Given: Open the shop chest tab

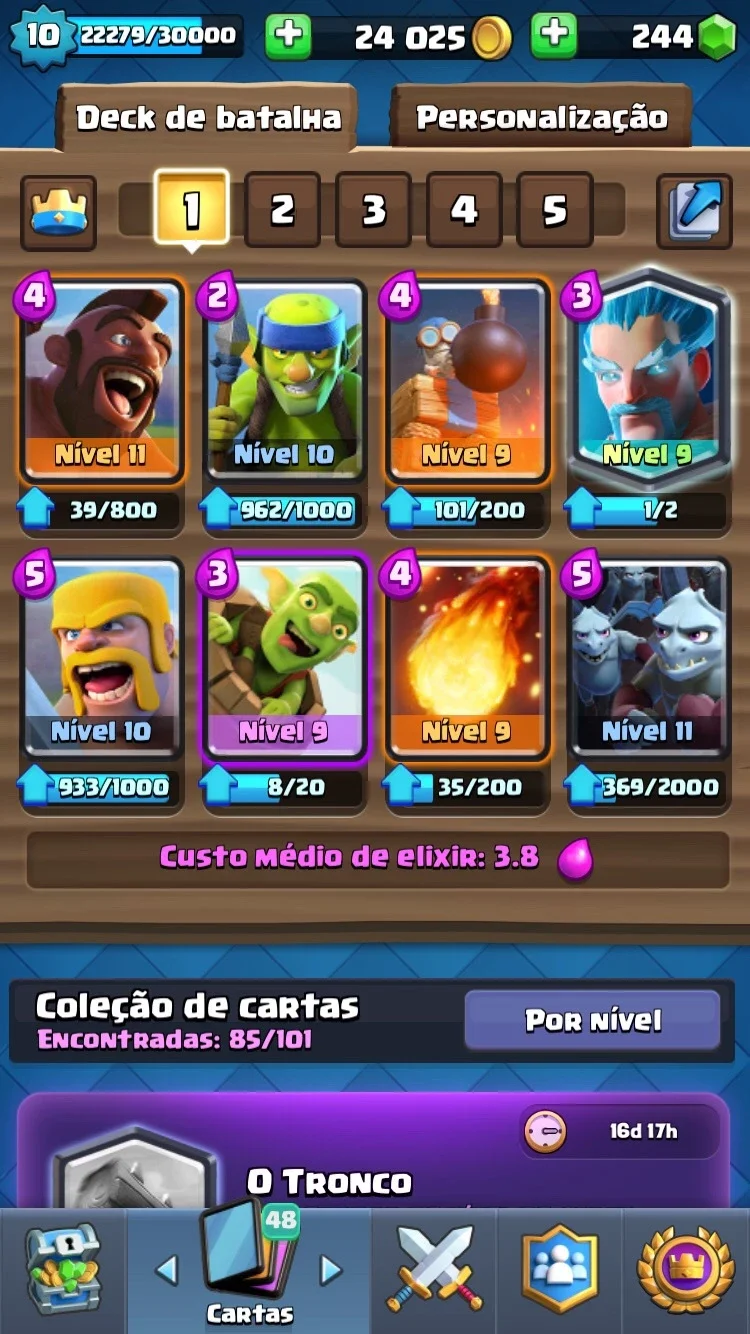Looking at the screenshot, I should (x=62, y=1270).
